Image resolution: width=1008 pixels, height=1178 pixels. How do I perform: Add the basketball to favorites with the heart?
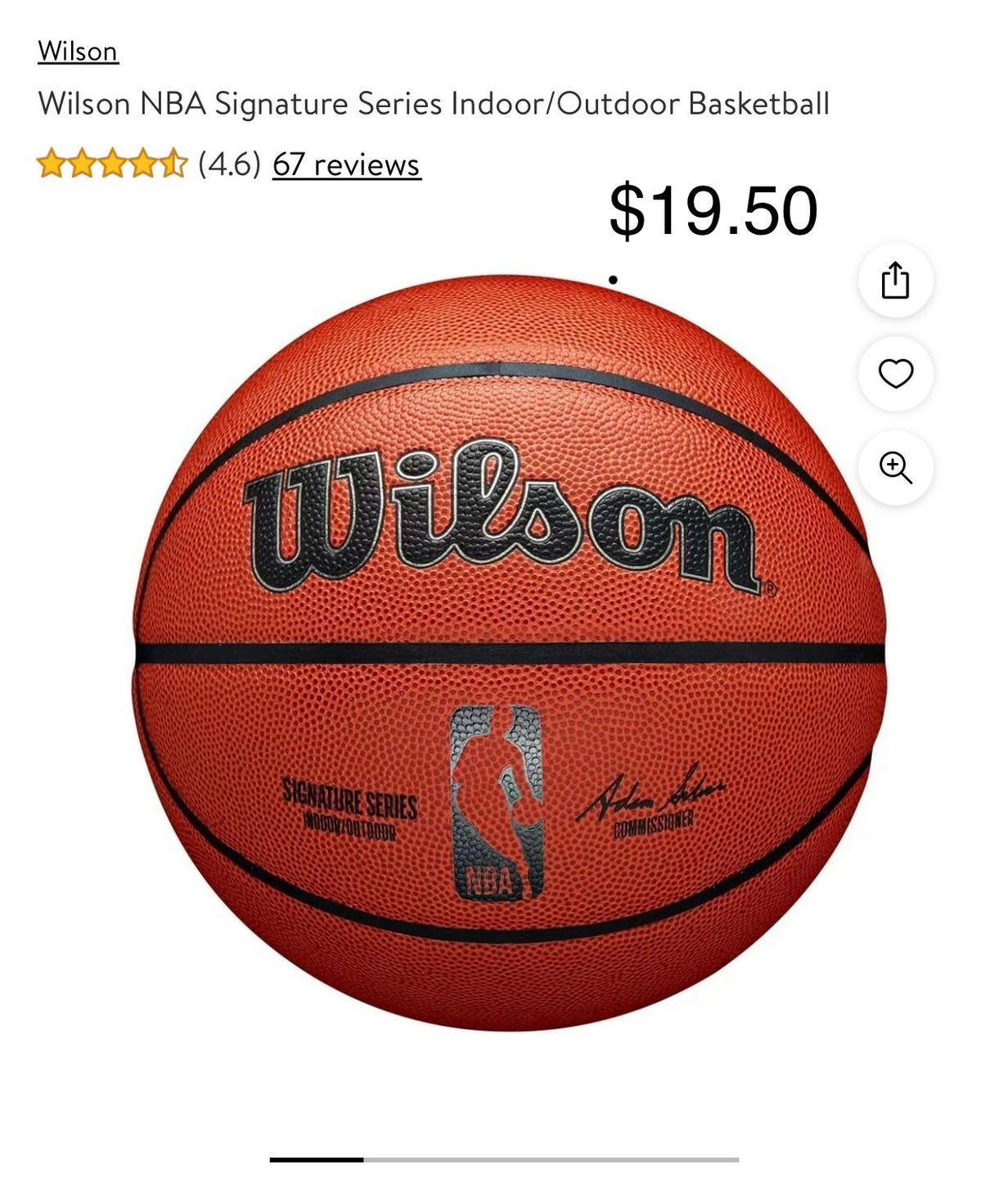[x=895, y=374]
